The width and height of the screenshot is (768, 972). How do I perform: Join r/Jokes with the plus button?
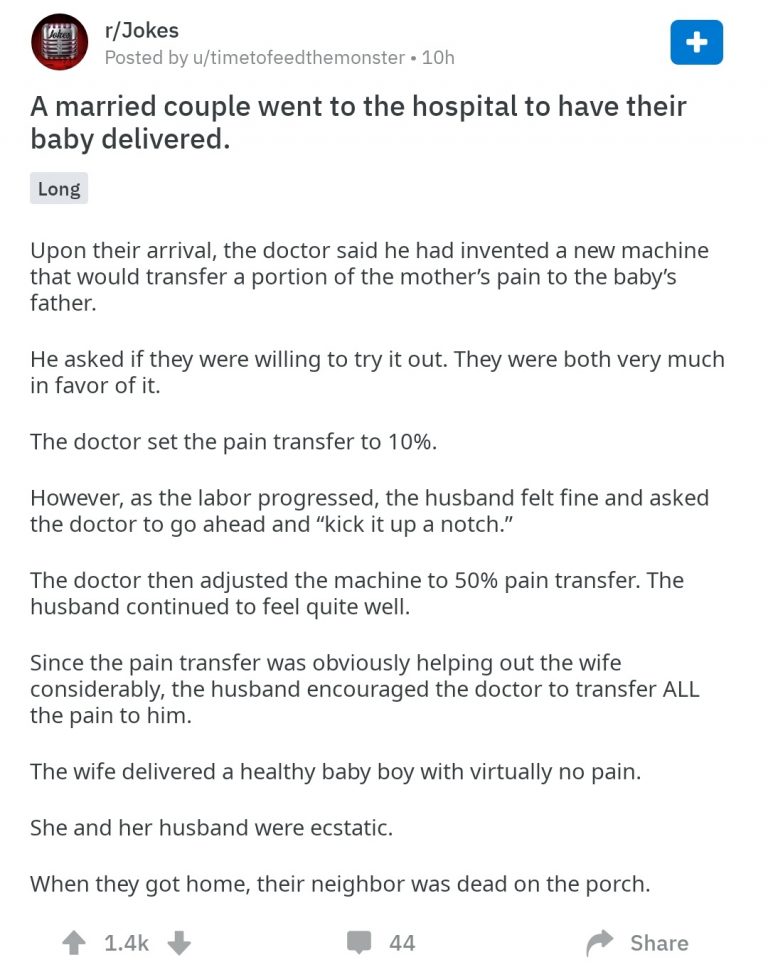[x=696, y=42]
